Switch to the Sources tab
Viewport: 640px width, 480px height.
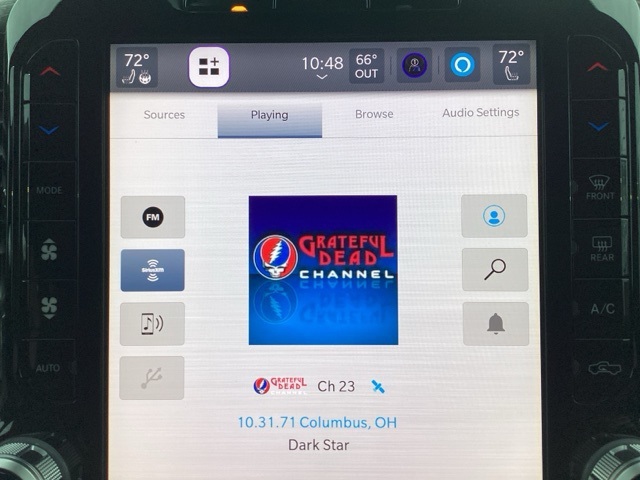pyautogui.click(x=164, y=115)
